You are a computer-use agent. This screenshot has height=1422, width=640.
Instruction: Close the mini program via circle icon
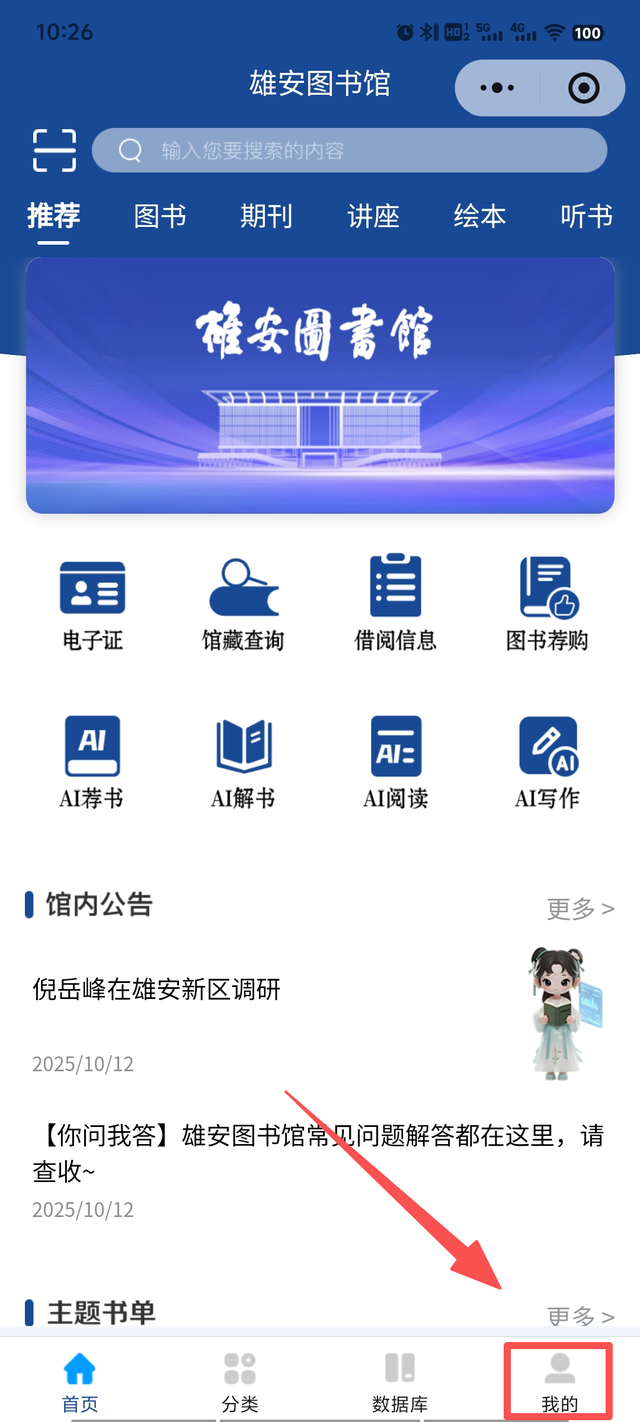583,88
